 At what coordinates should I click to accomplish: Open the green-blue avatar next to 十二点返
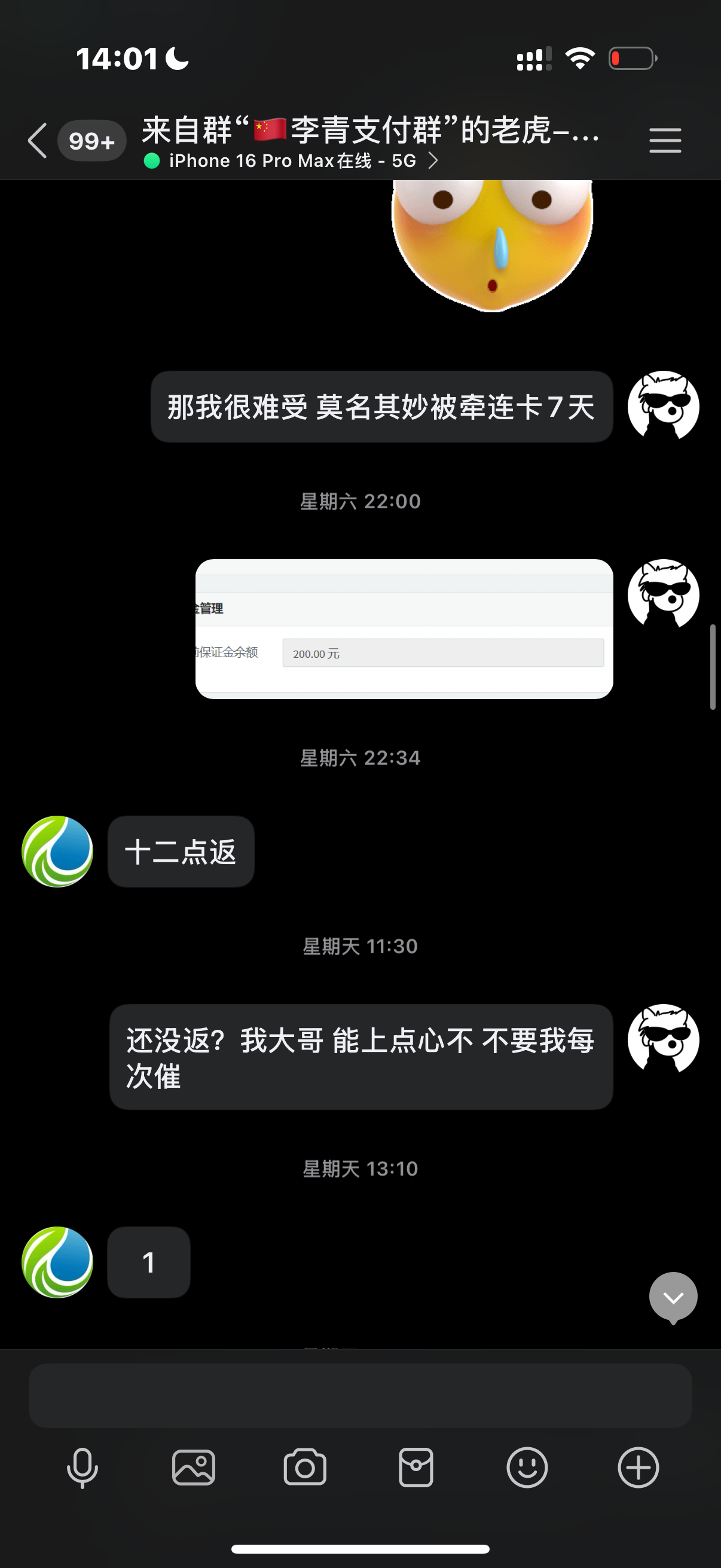pos(57,851)
